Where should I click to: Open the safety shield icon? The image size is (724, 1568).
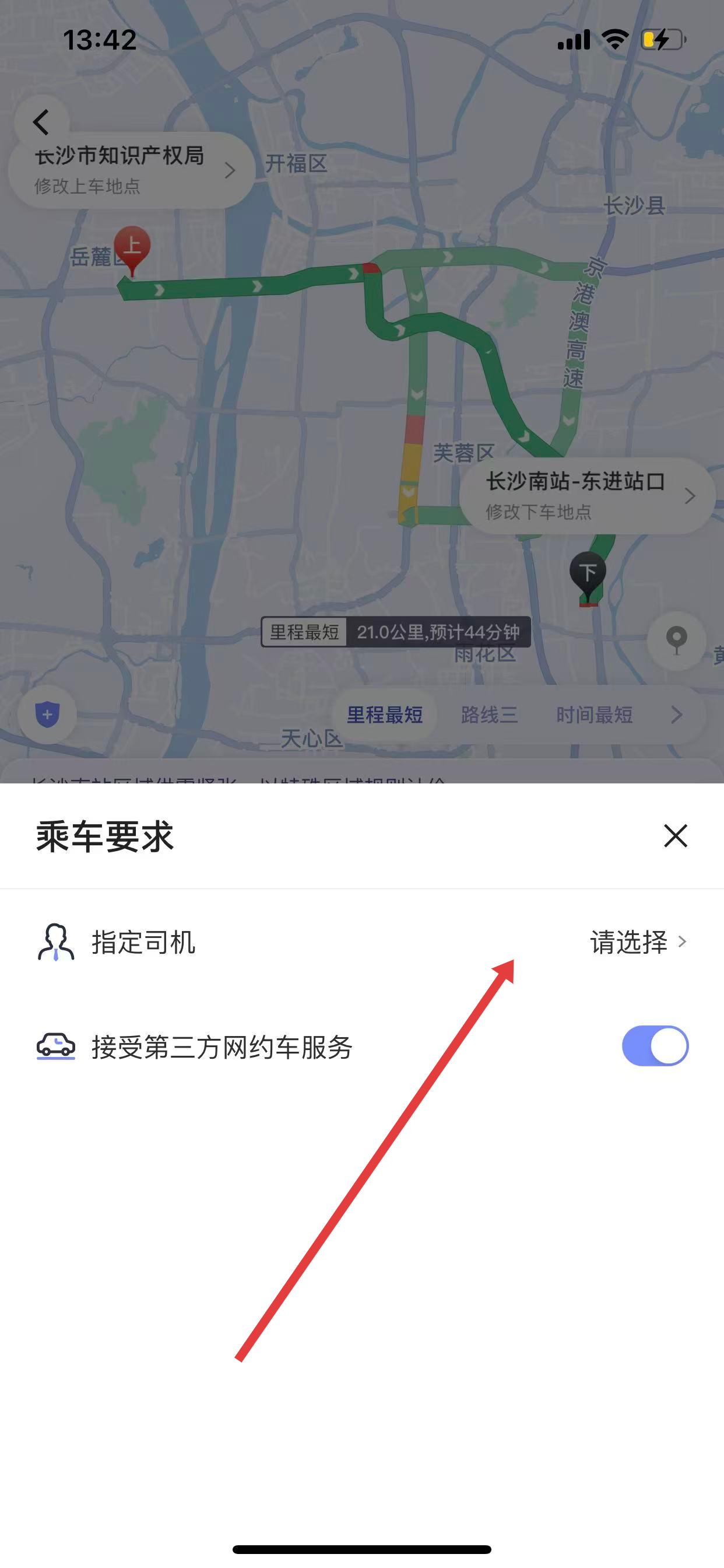click(x=47, y=714)
